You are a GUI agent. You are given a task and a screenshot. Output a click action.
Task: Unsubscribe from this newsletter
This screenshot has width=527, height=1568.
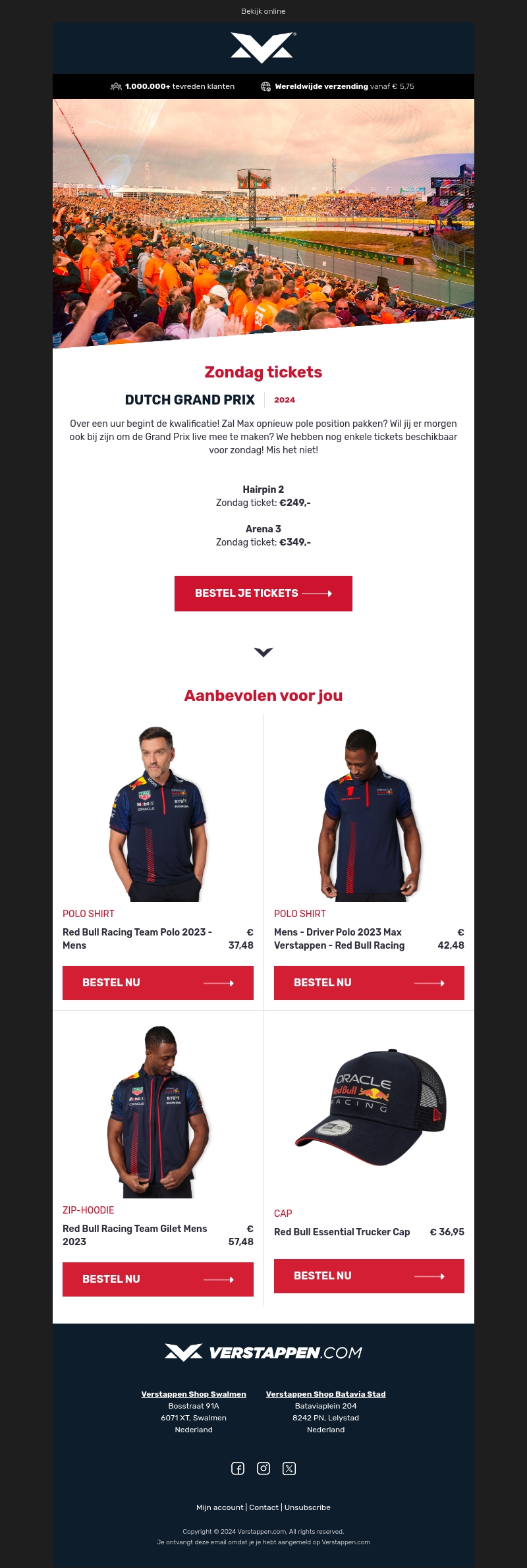[308, 1507]
